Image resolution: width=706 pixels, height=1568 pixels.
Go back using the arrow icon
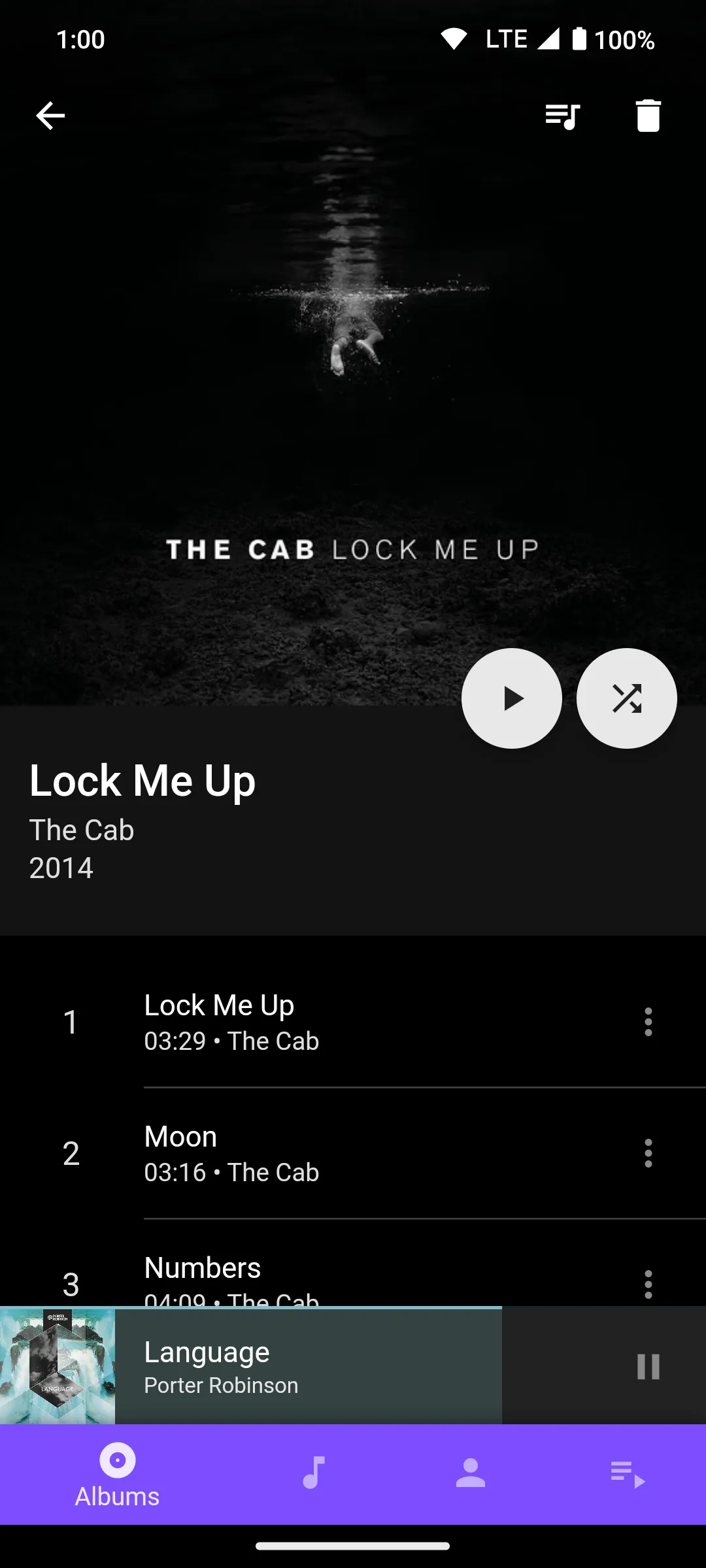(x=50, y=116)
